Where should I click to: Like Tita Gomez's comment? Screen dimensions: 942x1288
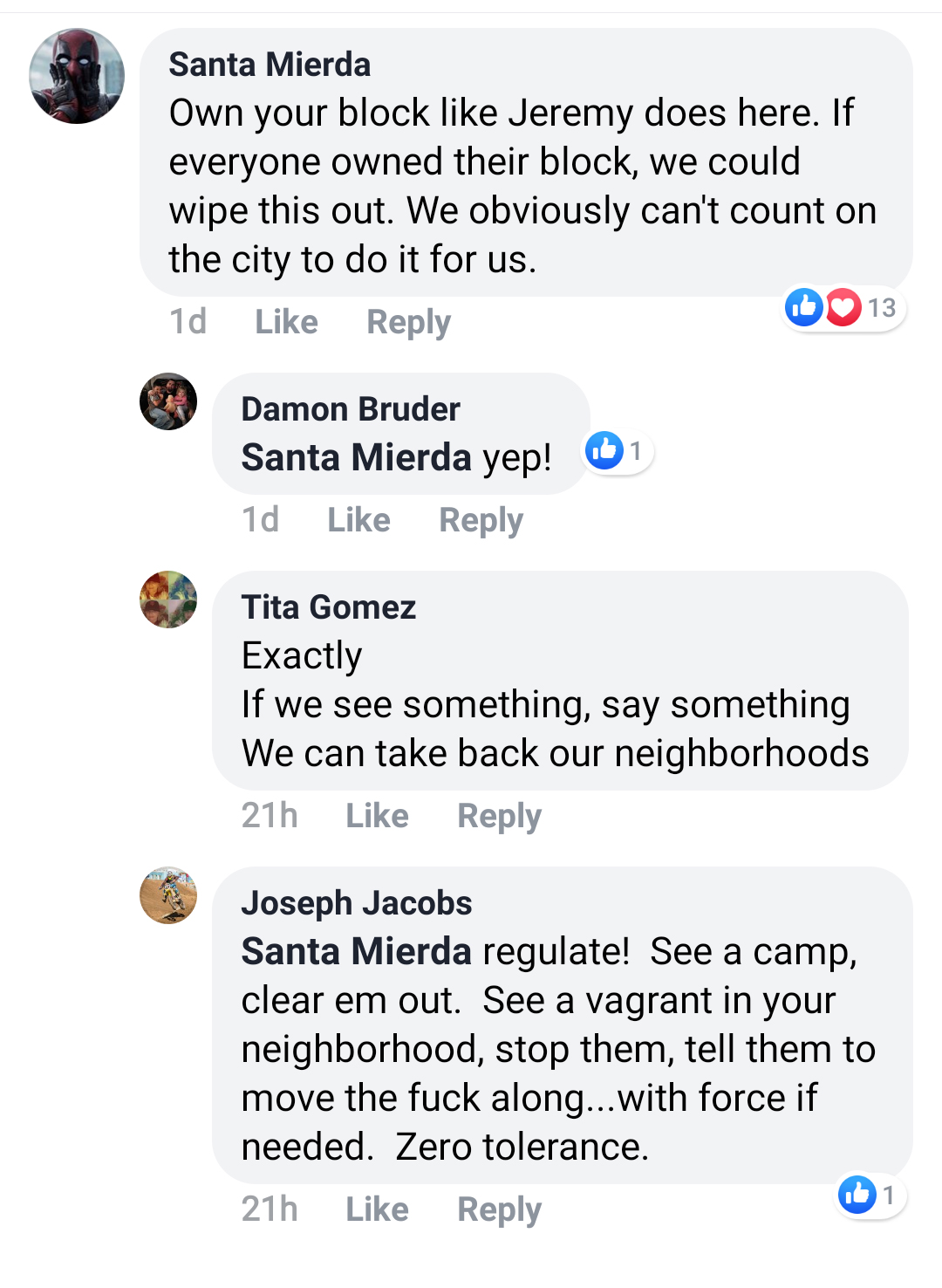[377, 816]
